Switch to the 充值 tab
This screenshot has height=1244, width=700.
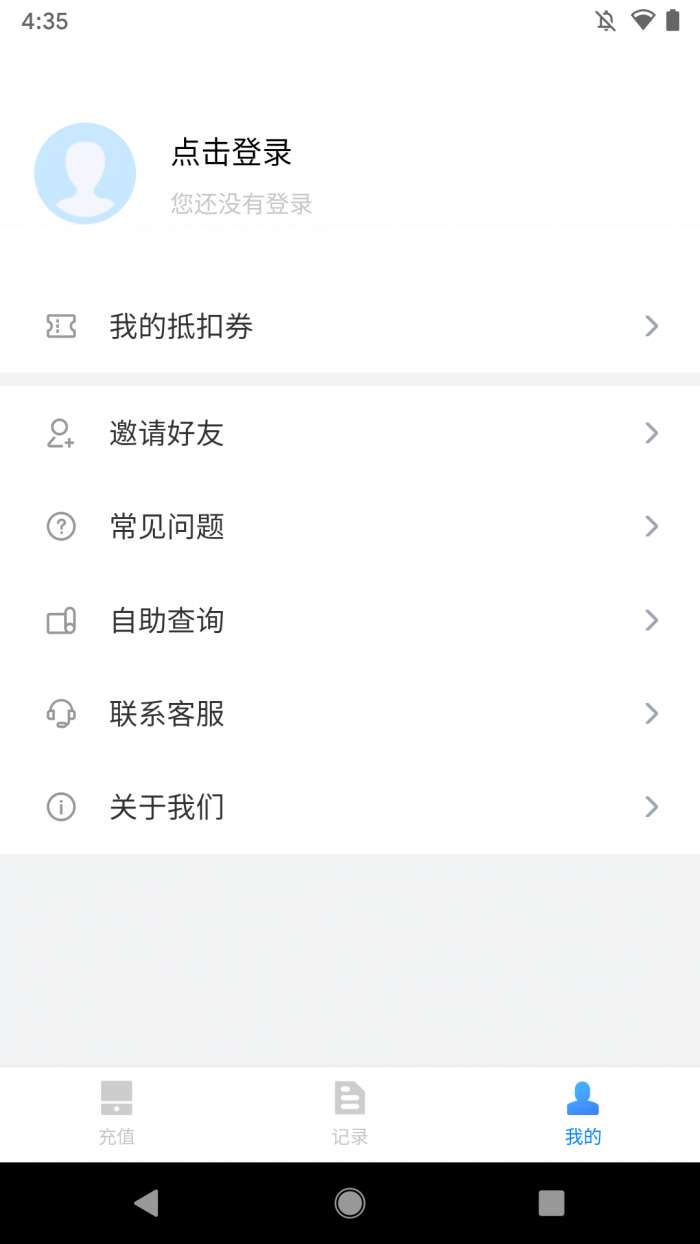coord(117,1112)
